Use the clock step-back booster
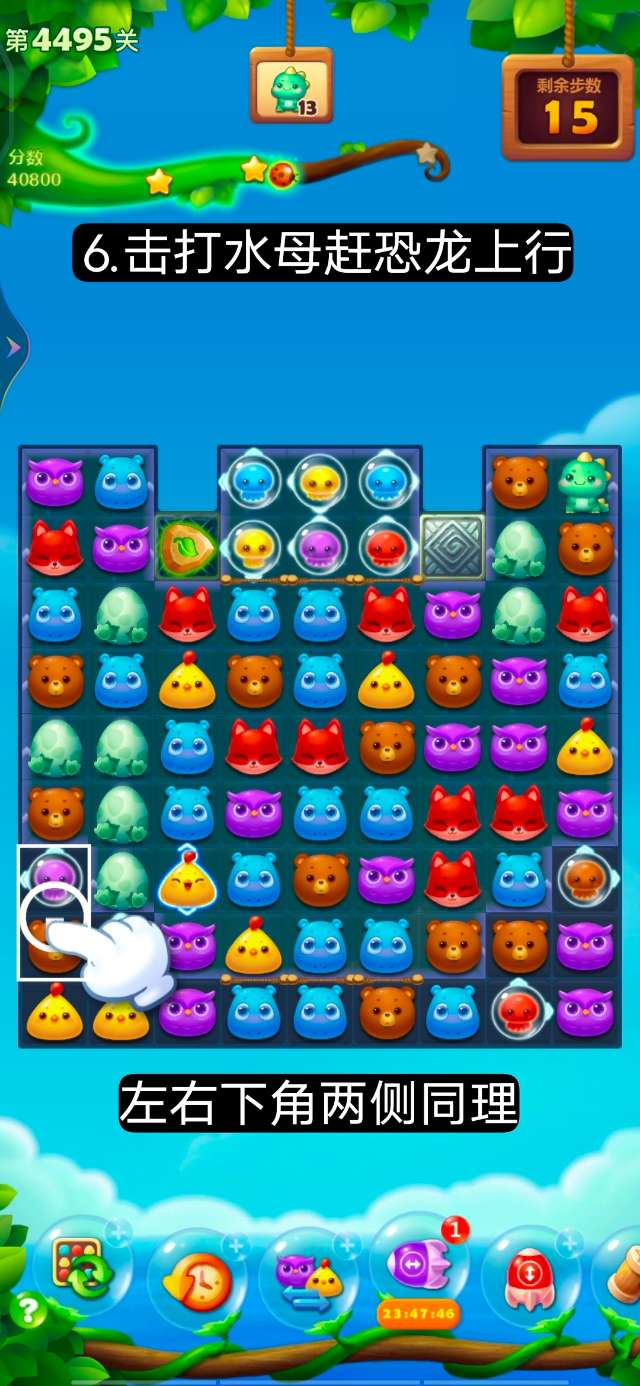Viewport: 640px width, 1386px height. point(195,1279)
